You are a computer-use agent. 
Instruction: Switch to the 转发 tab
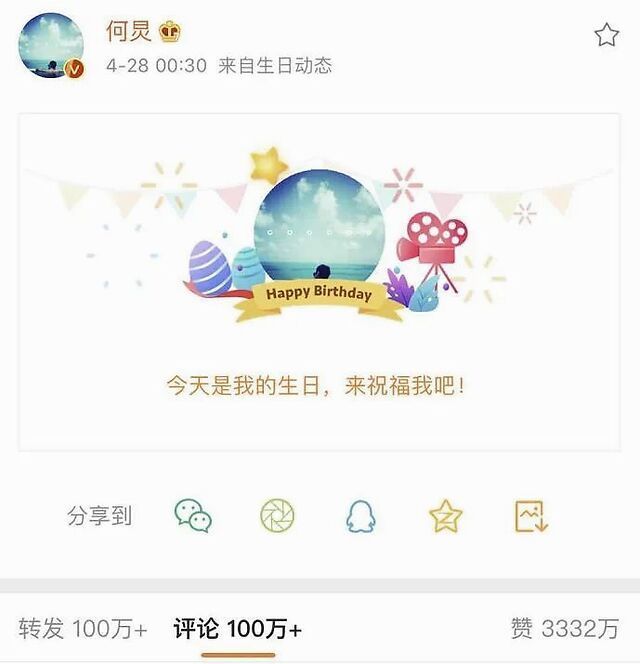click(x=83, y=629)
